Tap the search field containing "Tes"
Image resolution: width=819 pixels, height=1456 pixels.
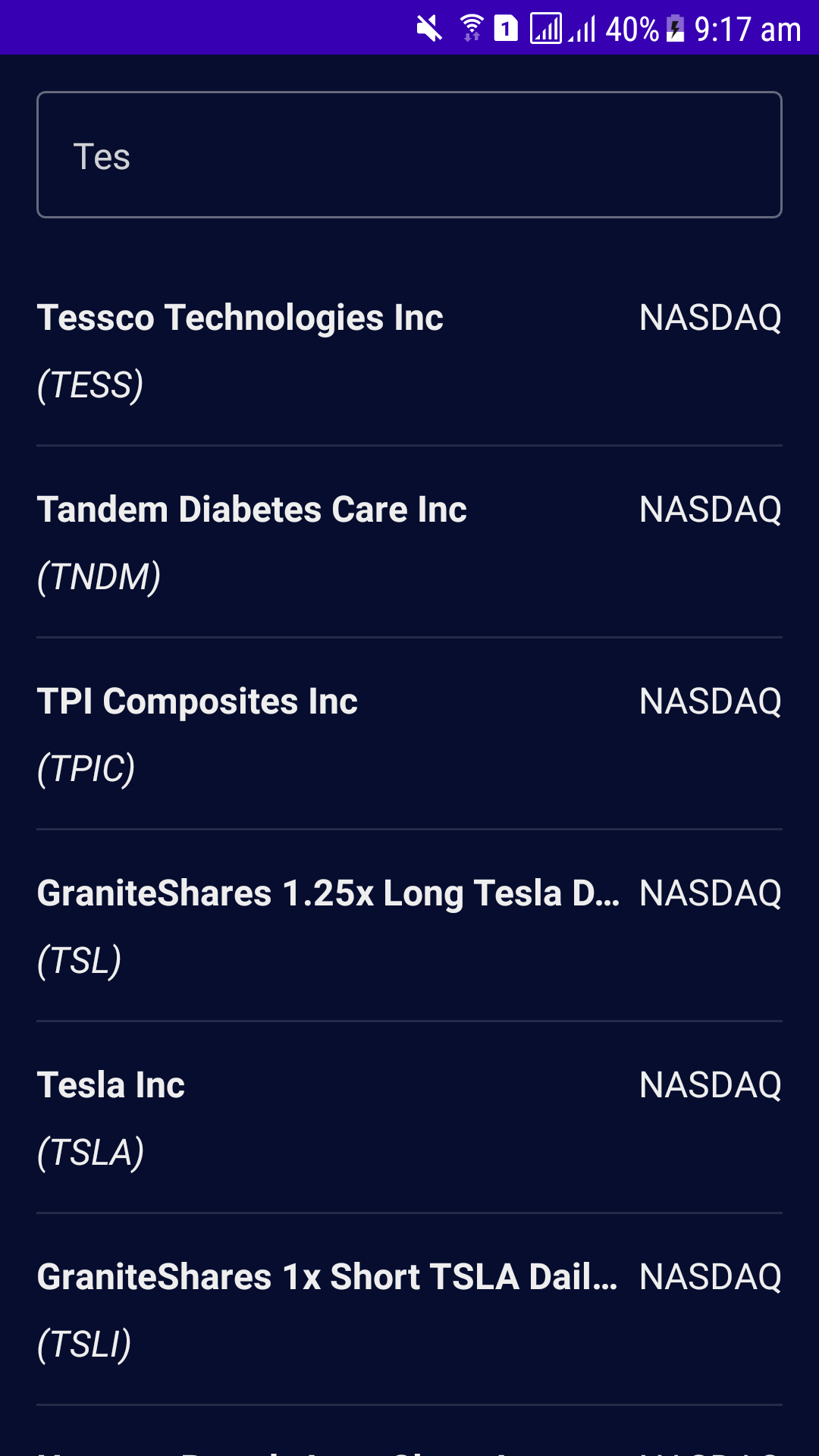click(x=409, y=155)
